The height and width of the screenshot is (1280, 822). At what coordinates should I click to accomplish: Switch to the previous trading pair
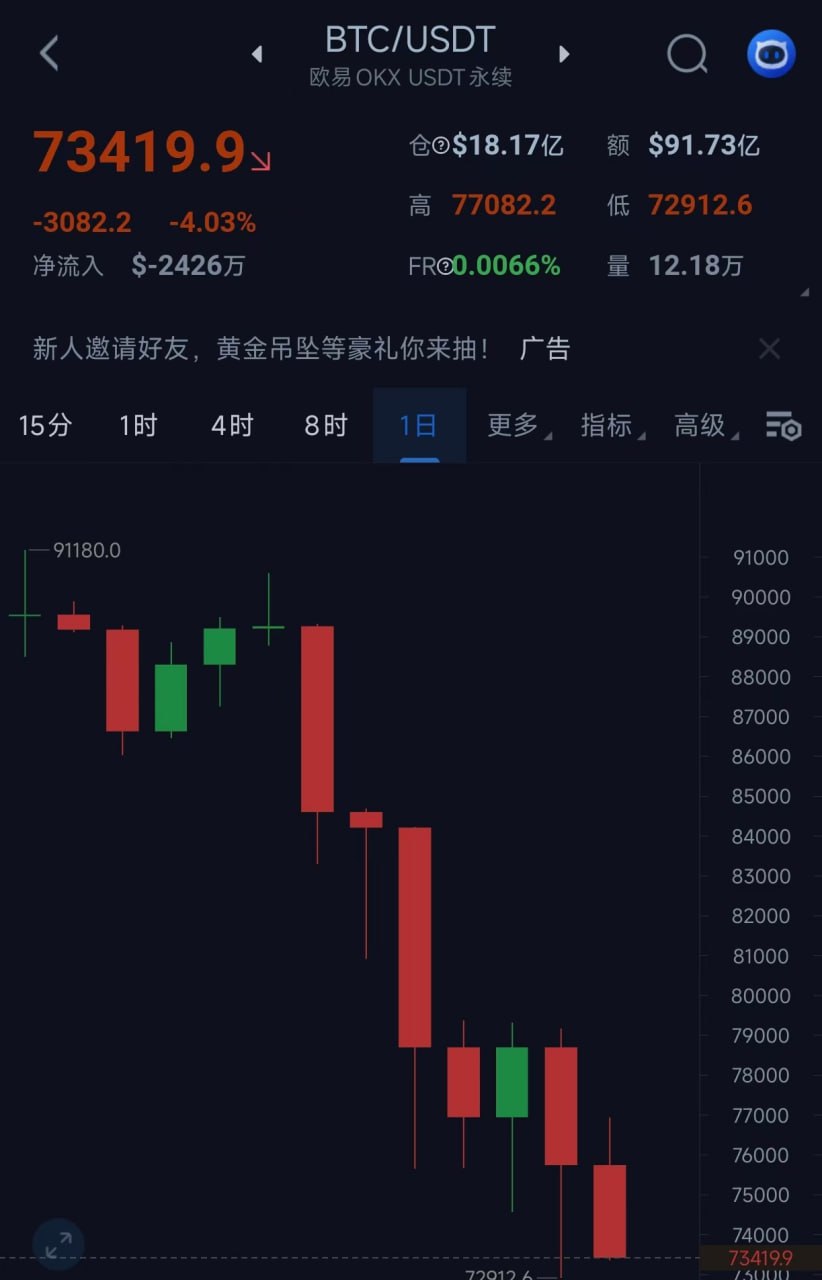point(257,54)
